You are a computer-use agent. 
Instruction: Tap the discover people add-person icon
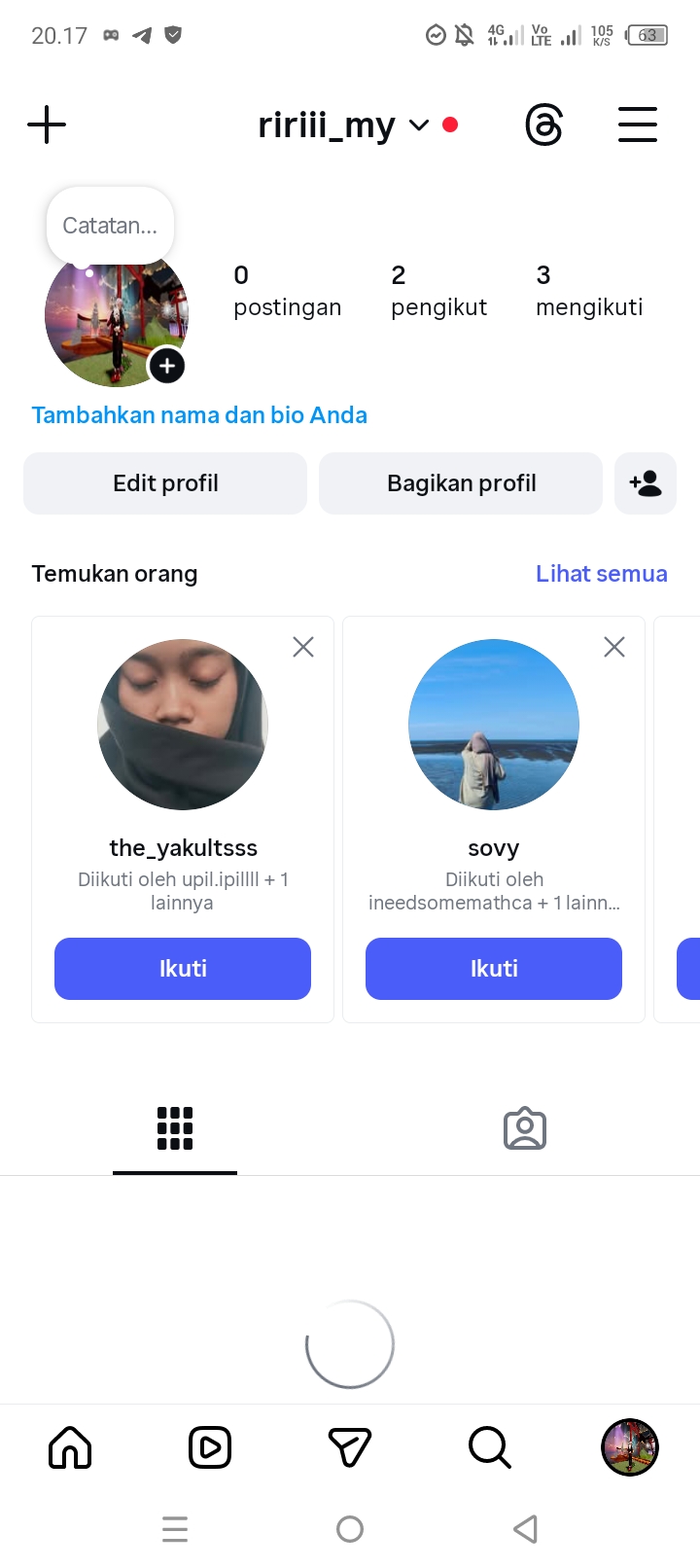pos(646,483)
